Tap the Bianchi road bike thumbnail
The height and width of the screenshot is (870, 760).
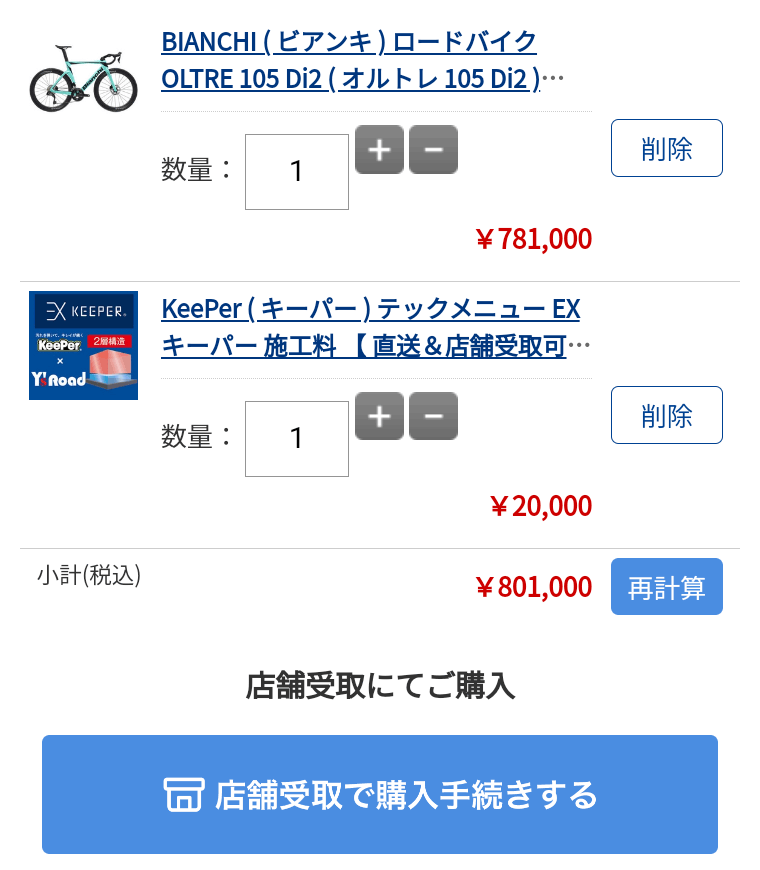click(83, 78)
